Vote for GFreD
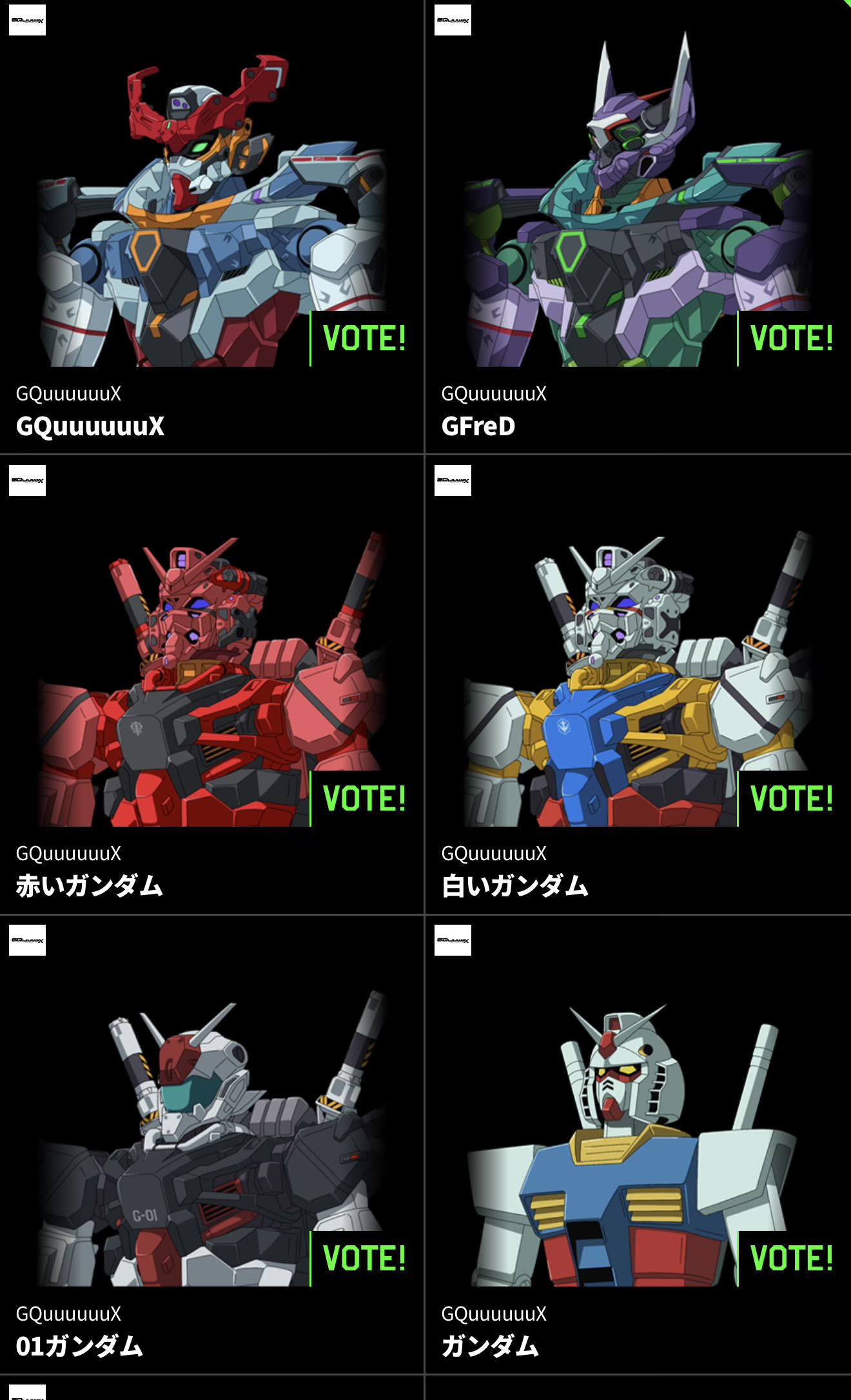 click(791, 339)
